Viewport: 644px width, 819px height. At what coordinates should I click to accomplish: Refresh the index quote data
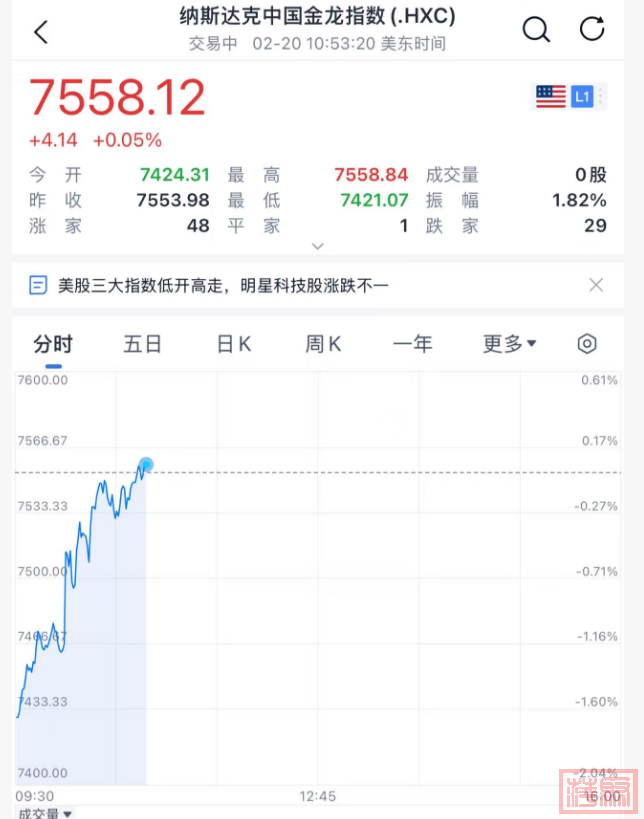coord(592,29)
